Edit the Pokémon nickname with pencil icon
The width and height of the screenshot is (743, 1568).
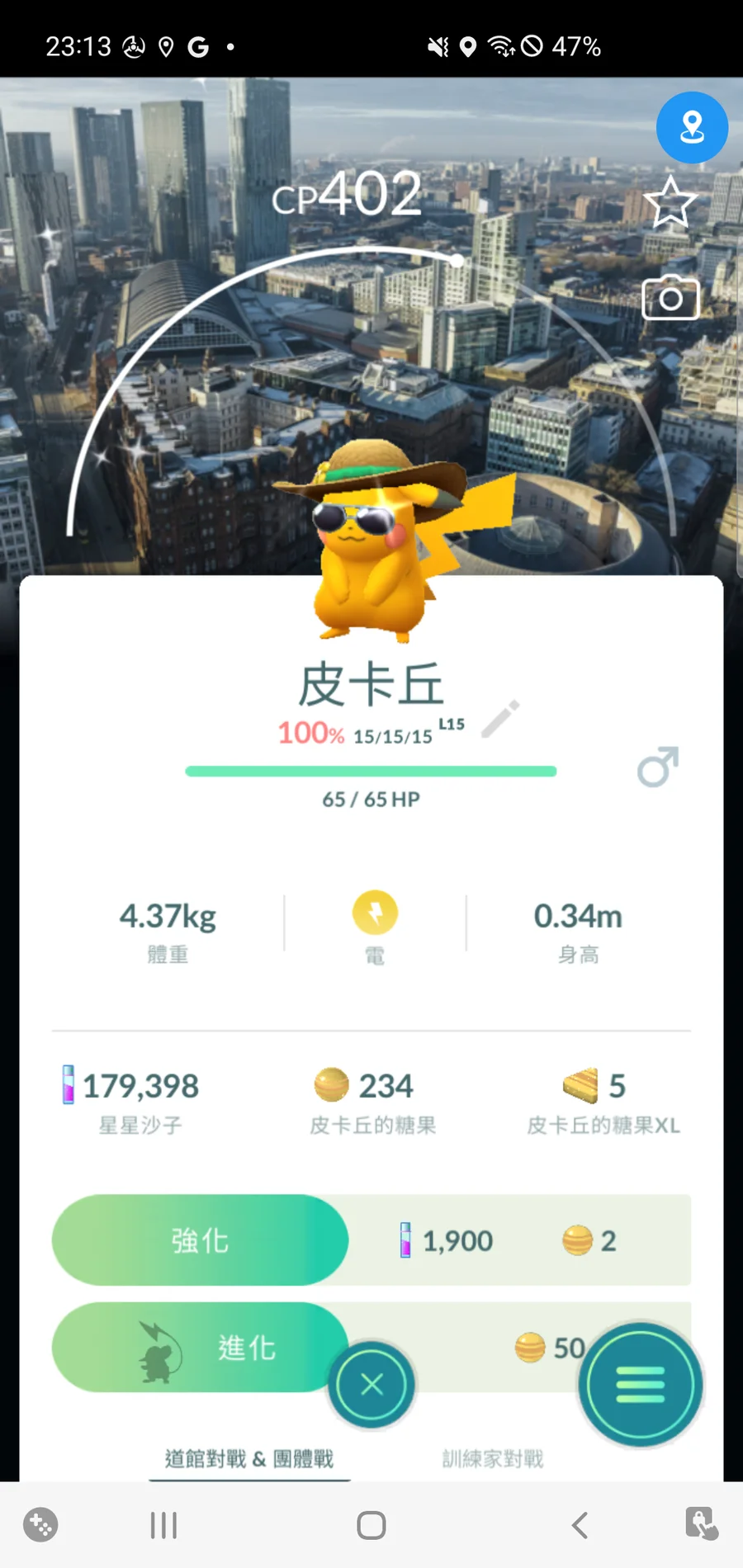500,719
